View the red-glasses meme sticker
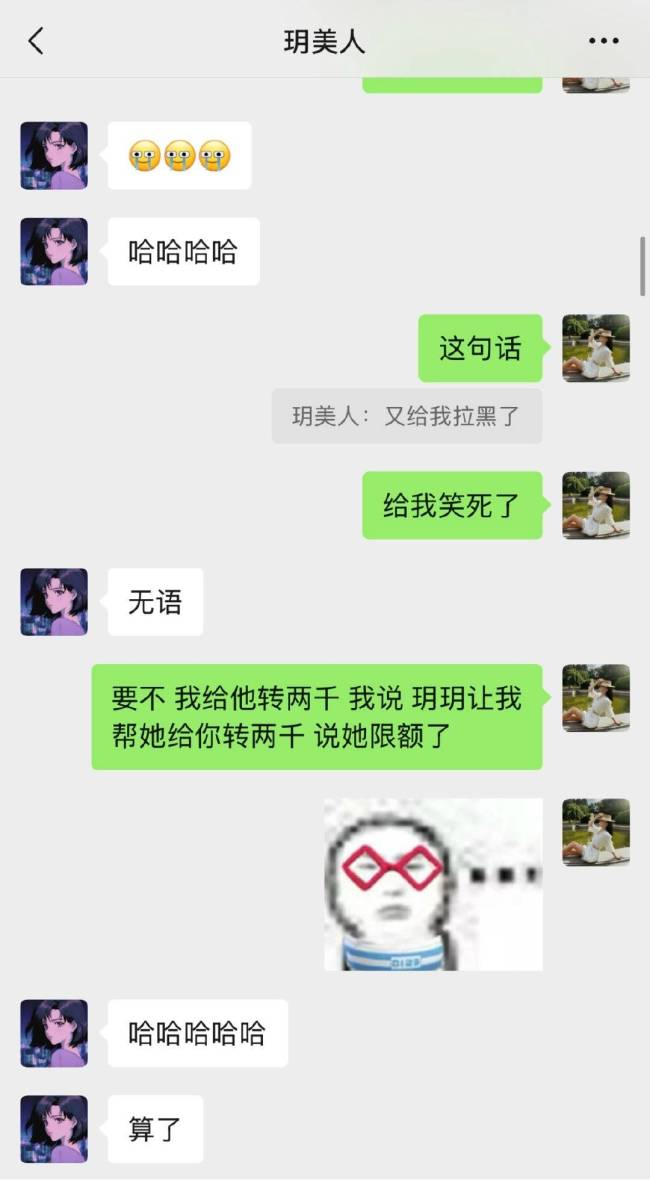Viewport: 650px width, 1180px height. coord(433,884)
